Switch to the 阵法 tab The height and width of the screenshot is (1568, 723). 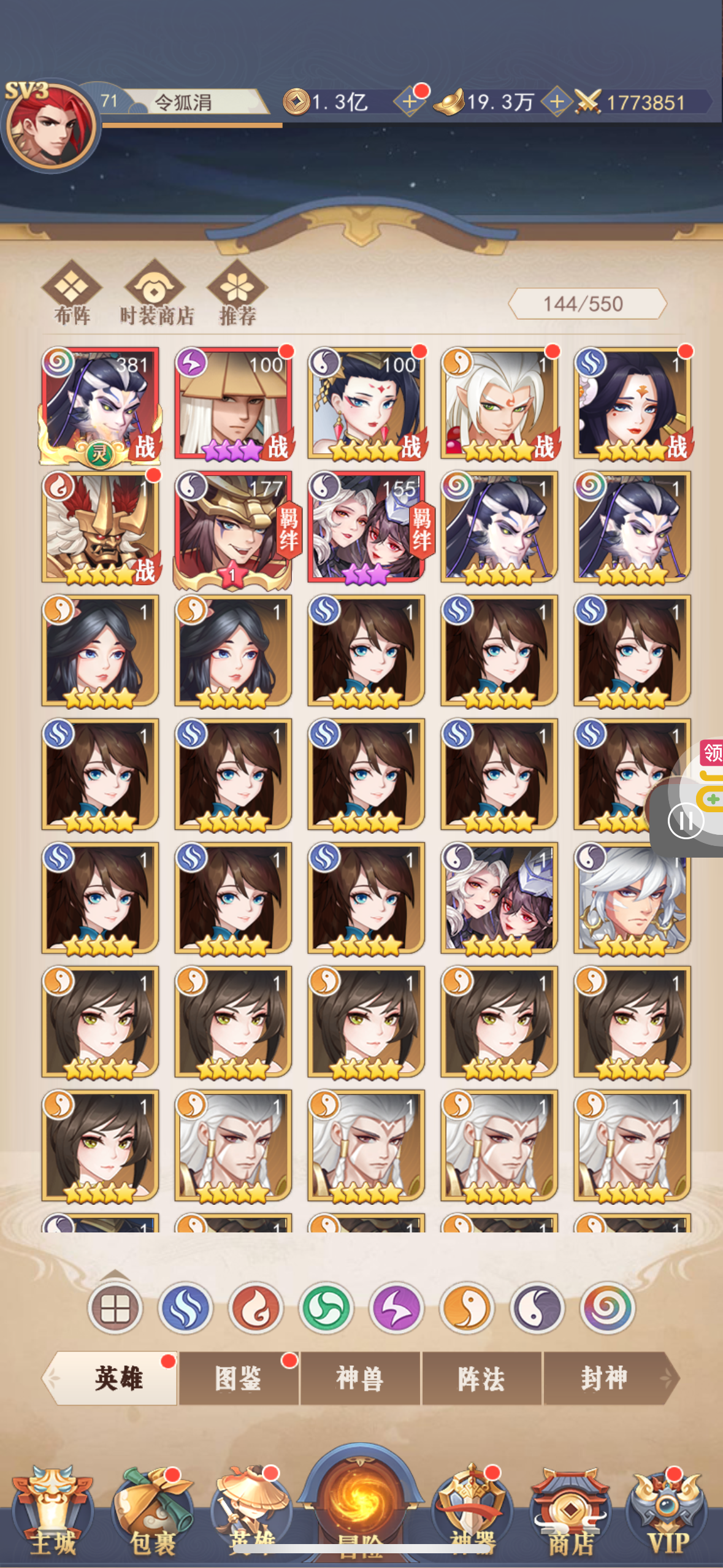481,1378
